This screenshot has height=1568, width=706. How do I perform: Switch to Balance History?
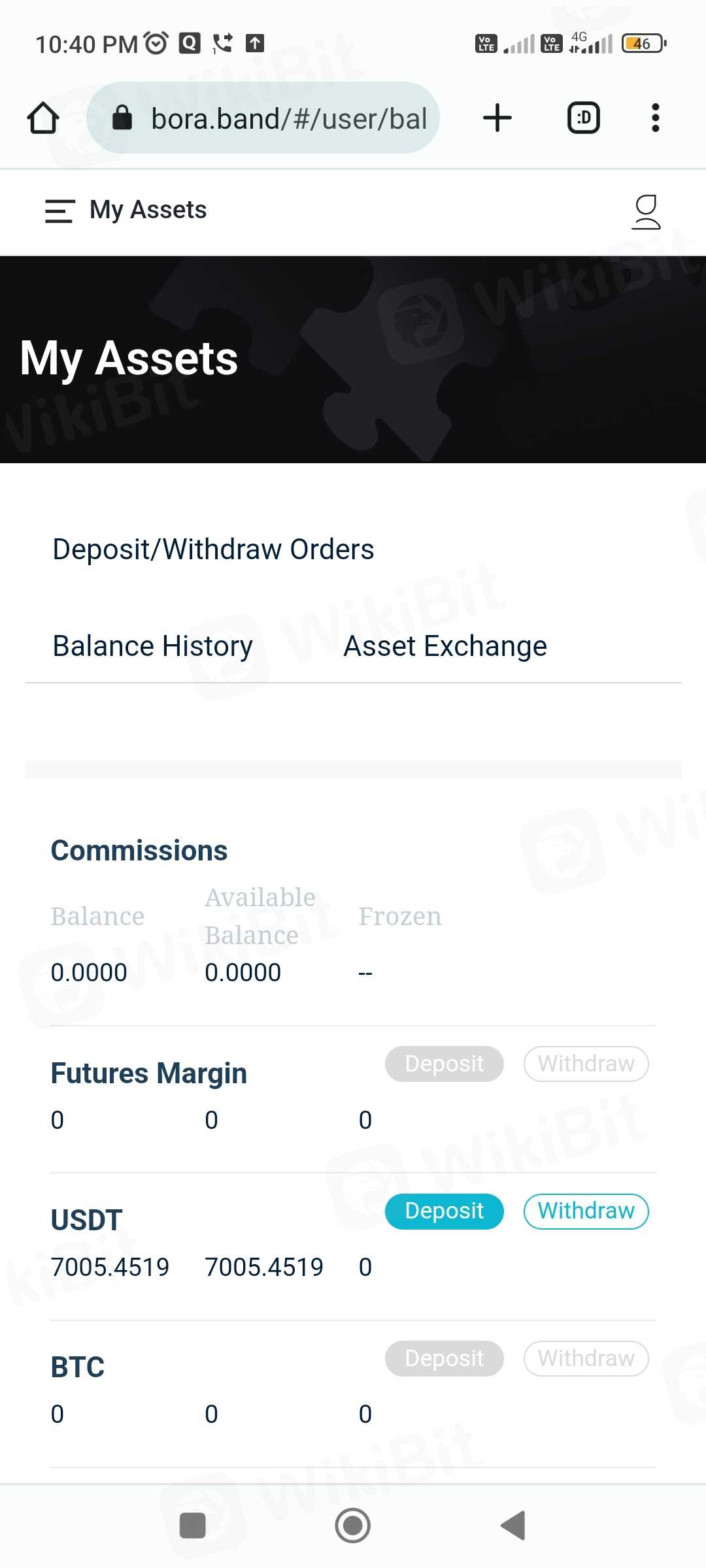tap(152, 646)
